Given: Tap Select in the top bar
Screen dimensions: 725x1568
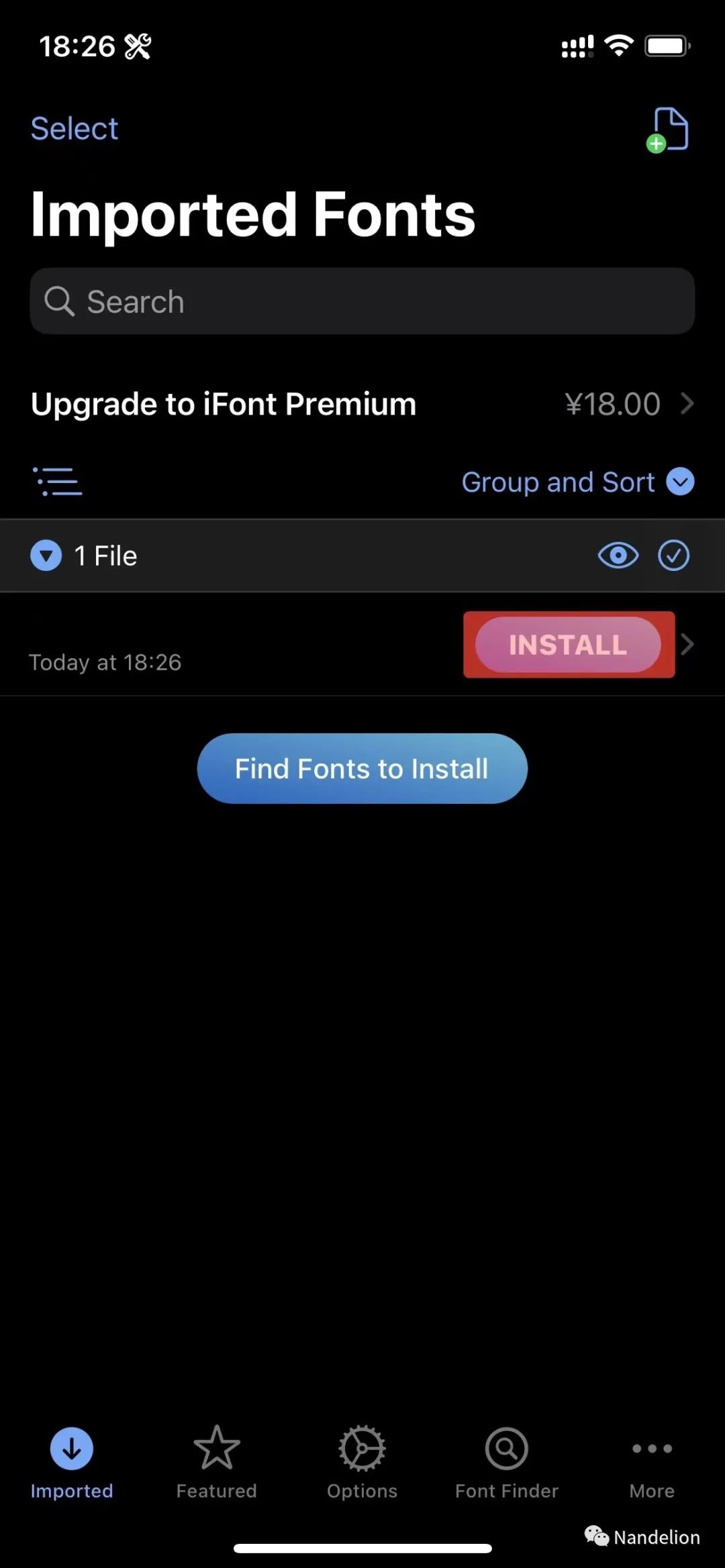Looking at the screenshot, I should [x=75, y=128].
